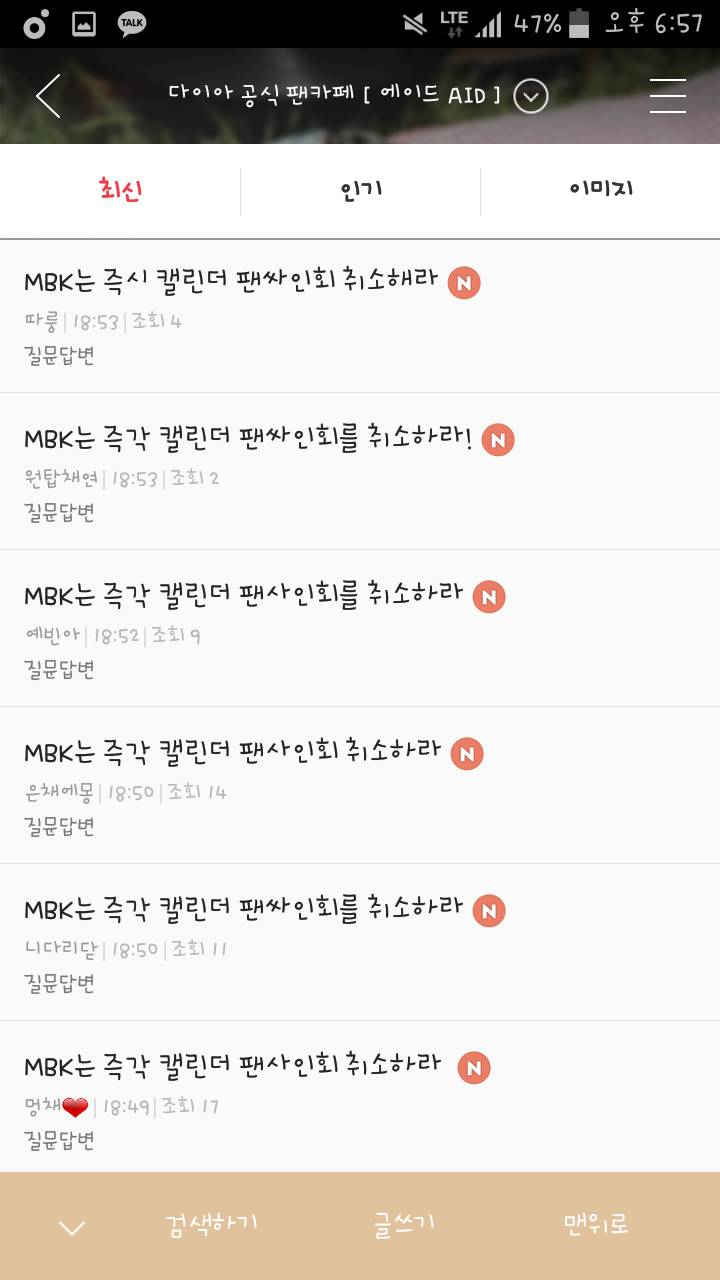Screen dimensions: 720x1280
Task: Tap 맨위로 to jump to the top
Action: click(597, 1222)
